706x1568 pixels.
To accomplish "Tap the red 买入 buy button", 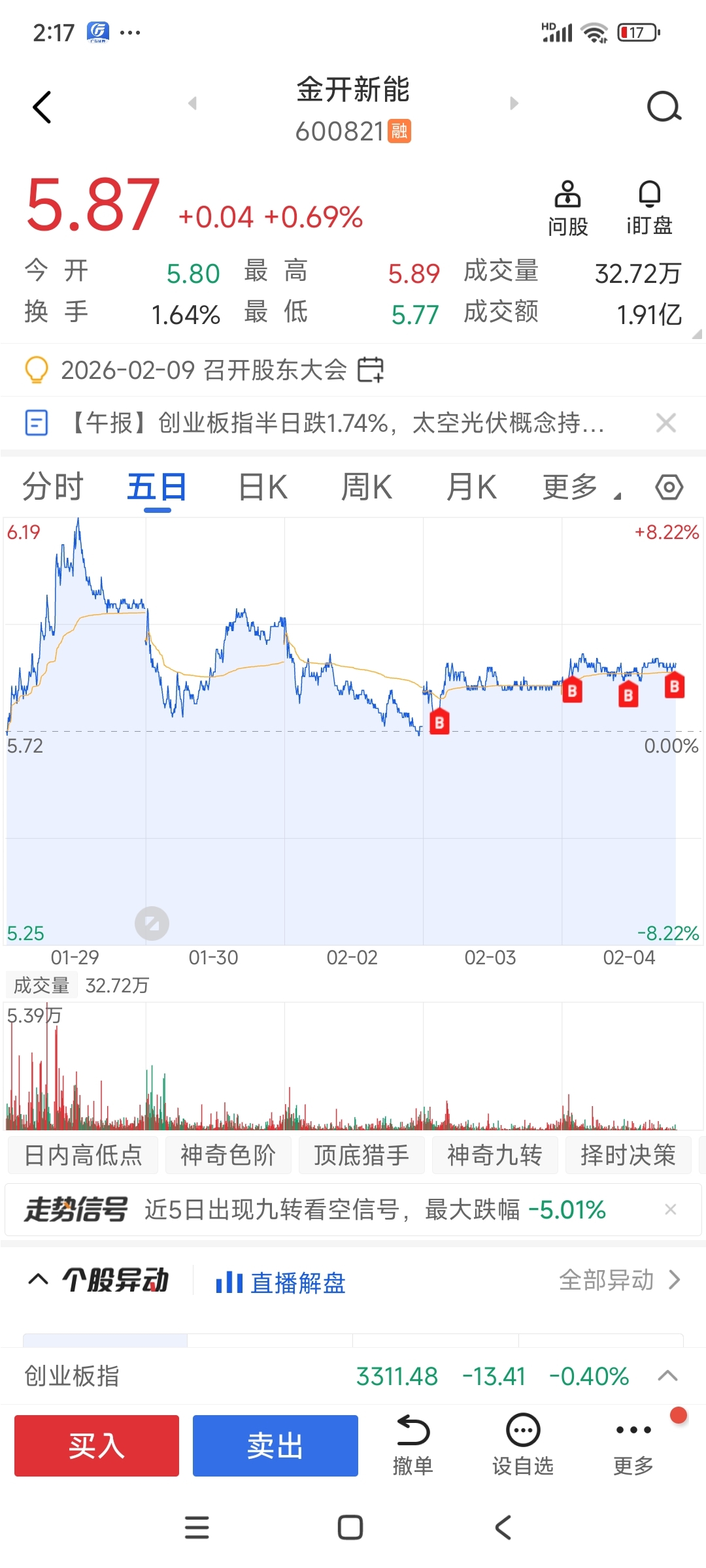I will tap(96, 1445).
